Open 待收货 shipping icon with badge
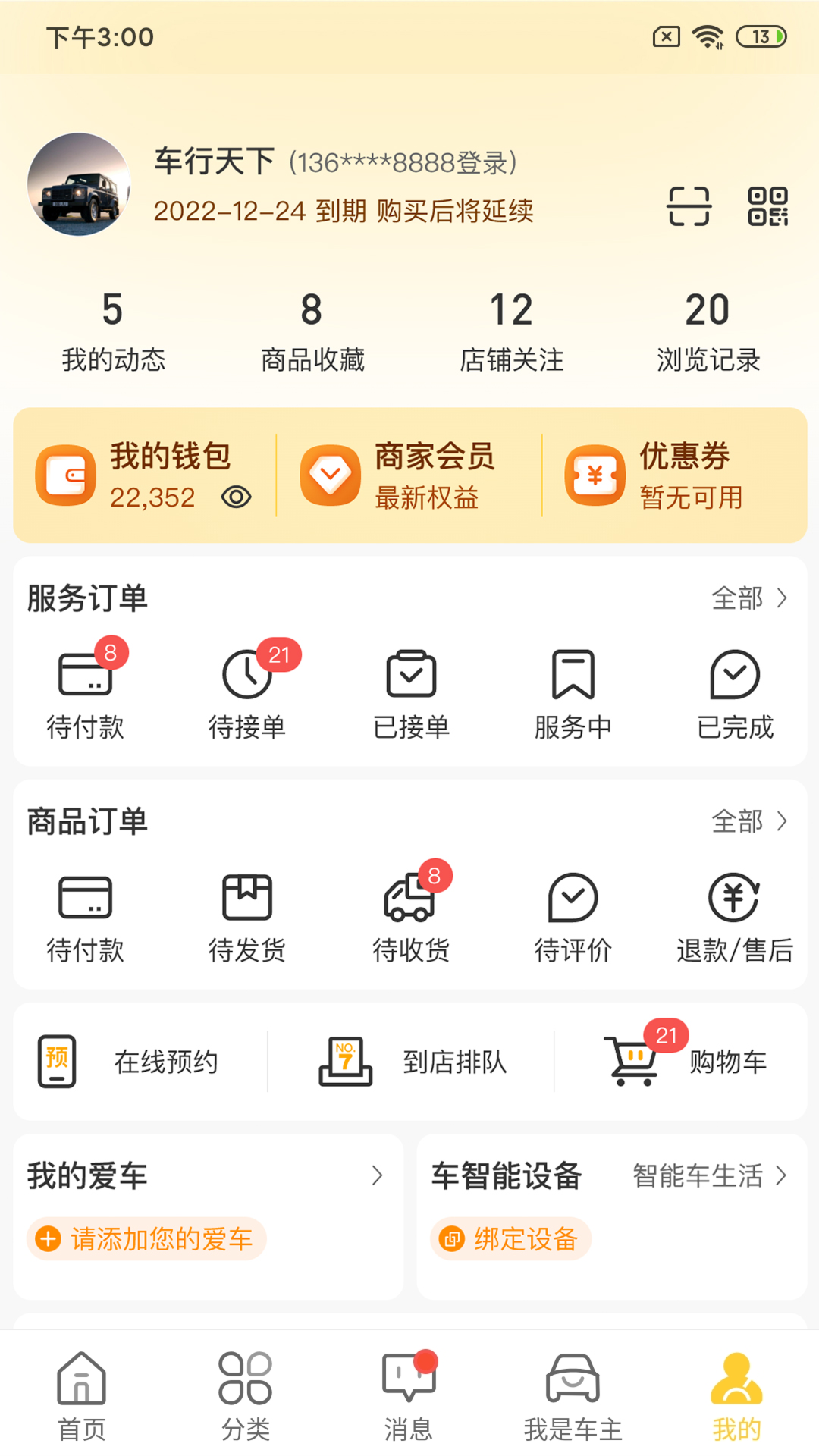The height and width of the screenshot is (1456, 819). tap(410, 910)
